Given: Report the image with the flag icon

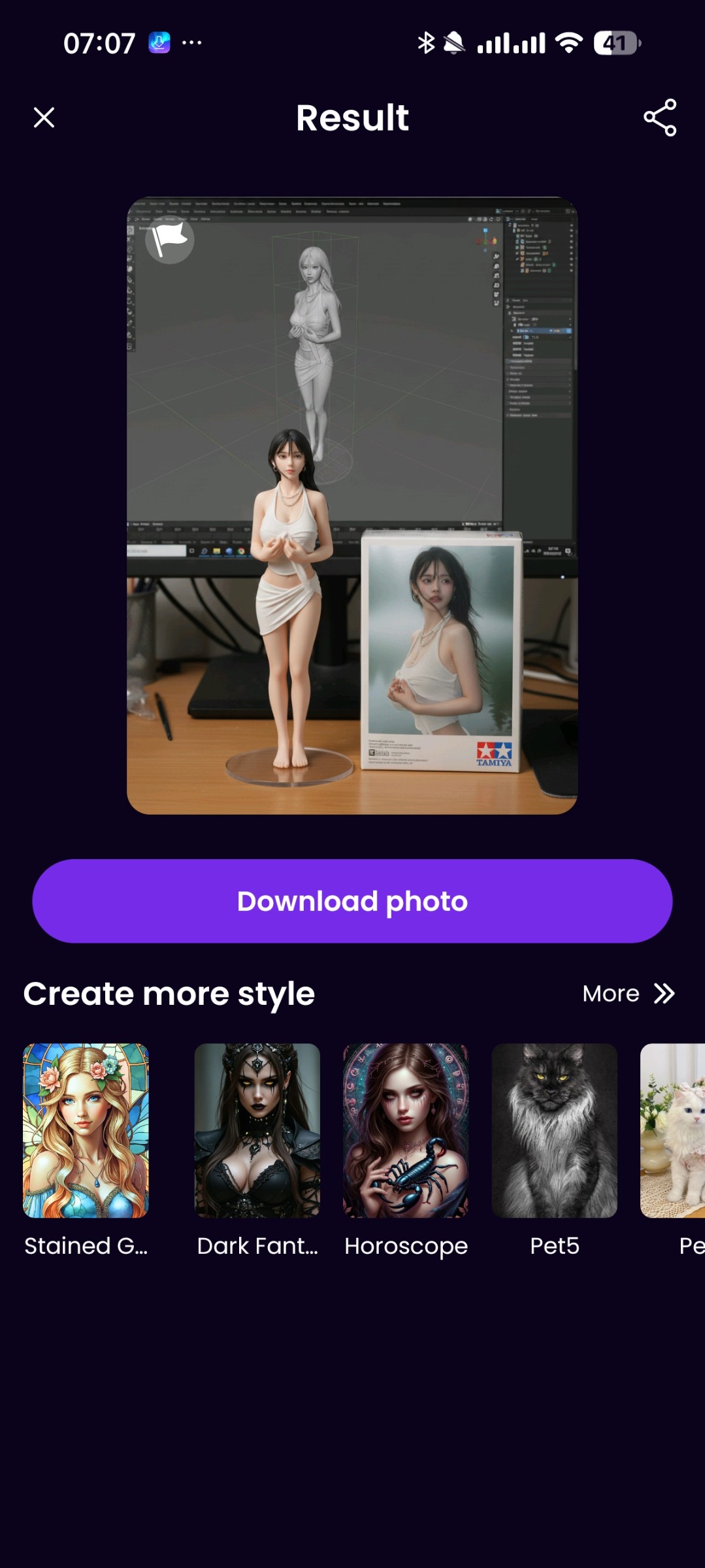Looking at the screenshot, I should click(170, 240).
